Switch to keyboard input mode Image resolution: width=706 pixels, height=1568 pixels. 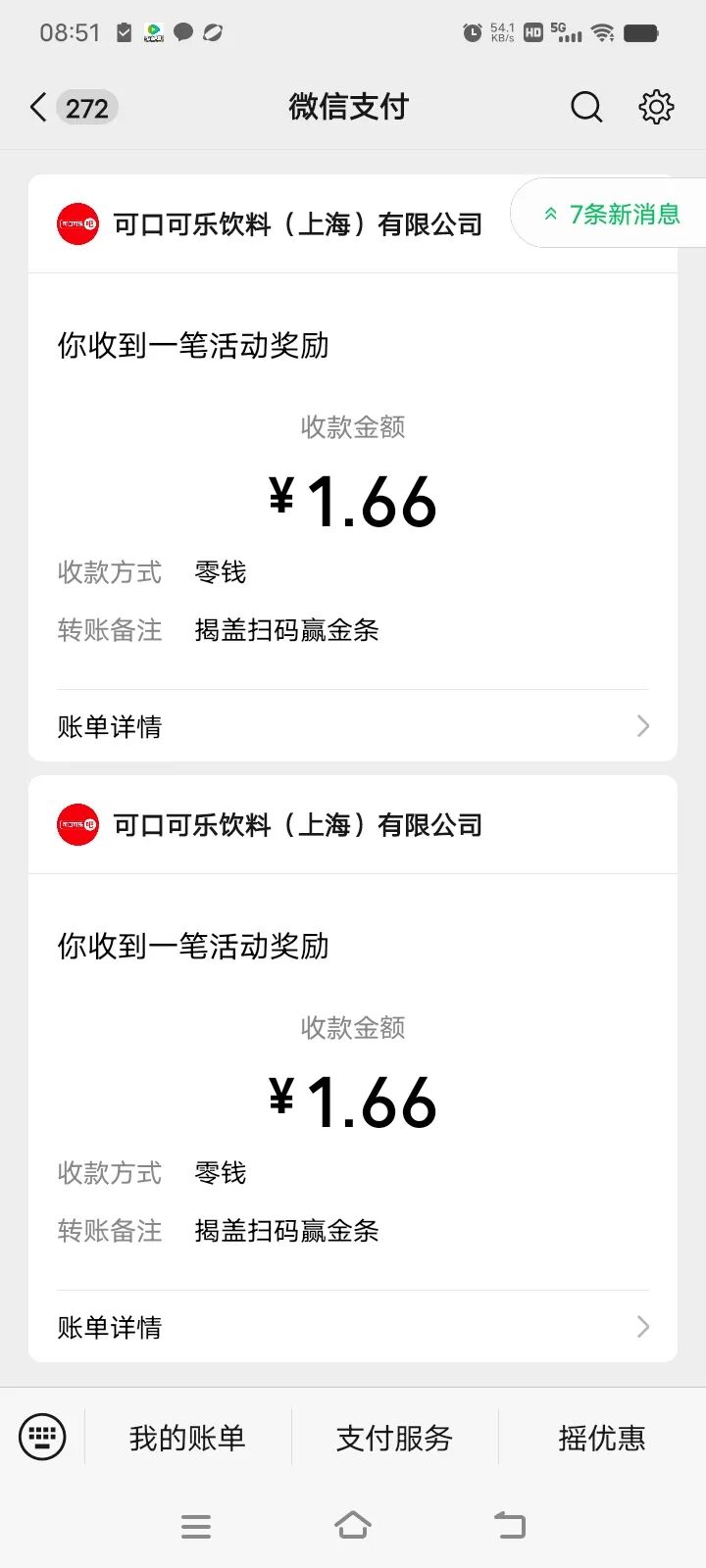click(x=42, y=1438)
